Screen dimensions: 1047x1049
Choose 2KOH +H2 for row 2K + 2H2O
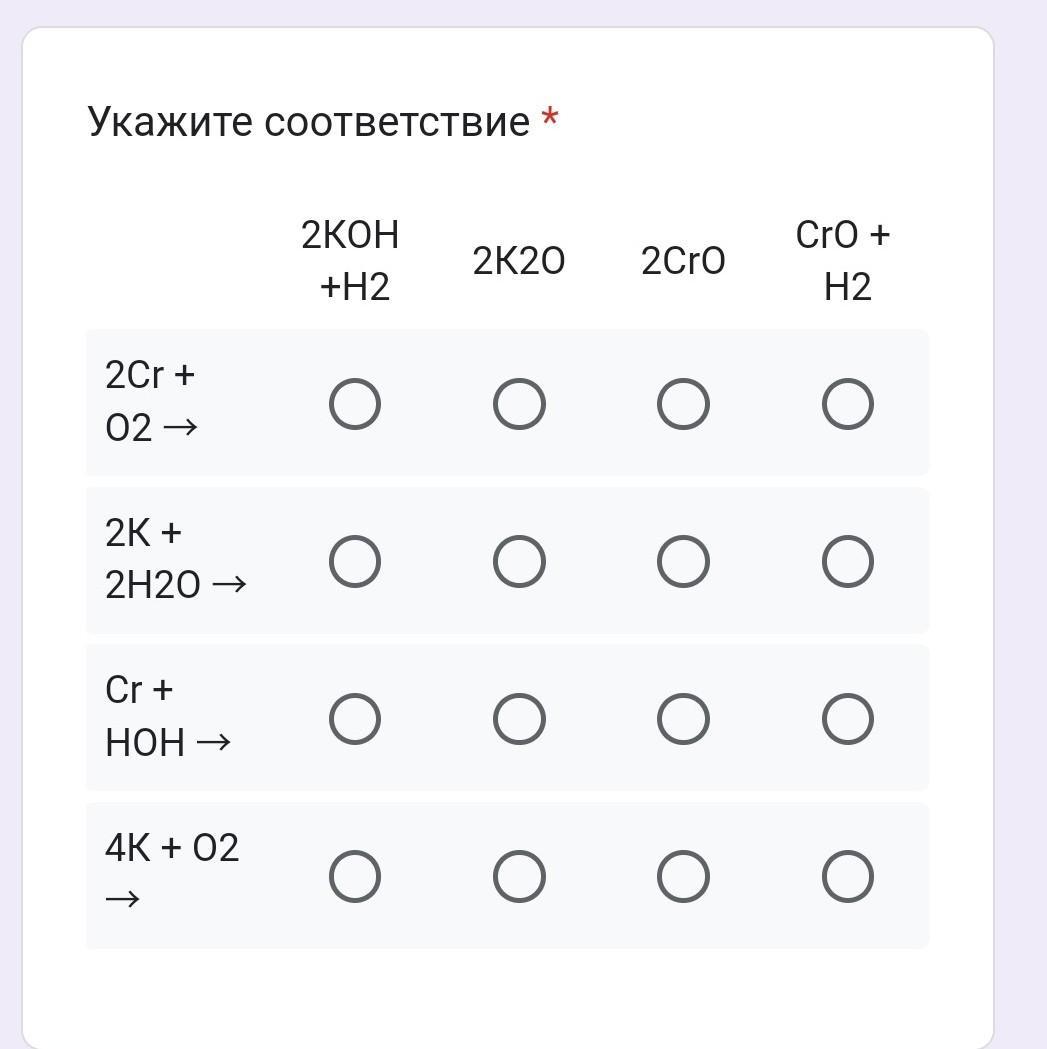[355, 561]
